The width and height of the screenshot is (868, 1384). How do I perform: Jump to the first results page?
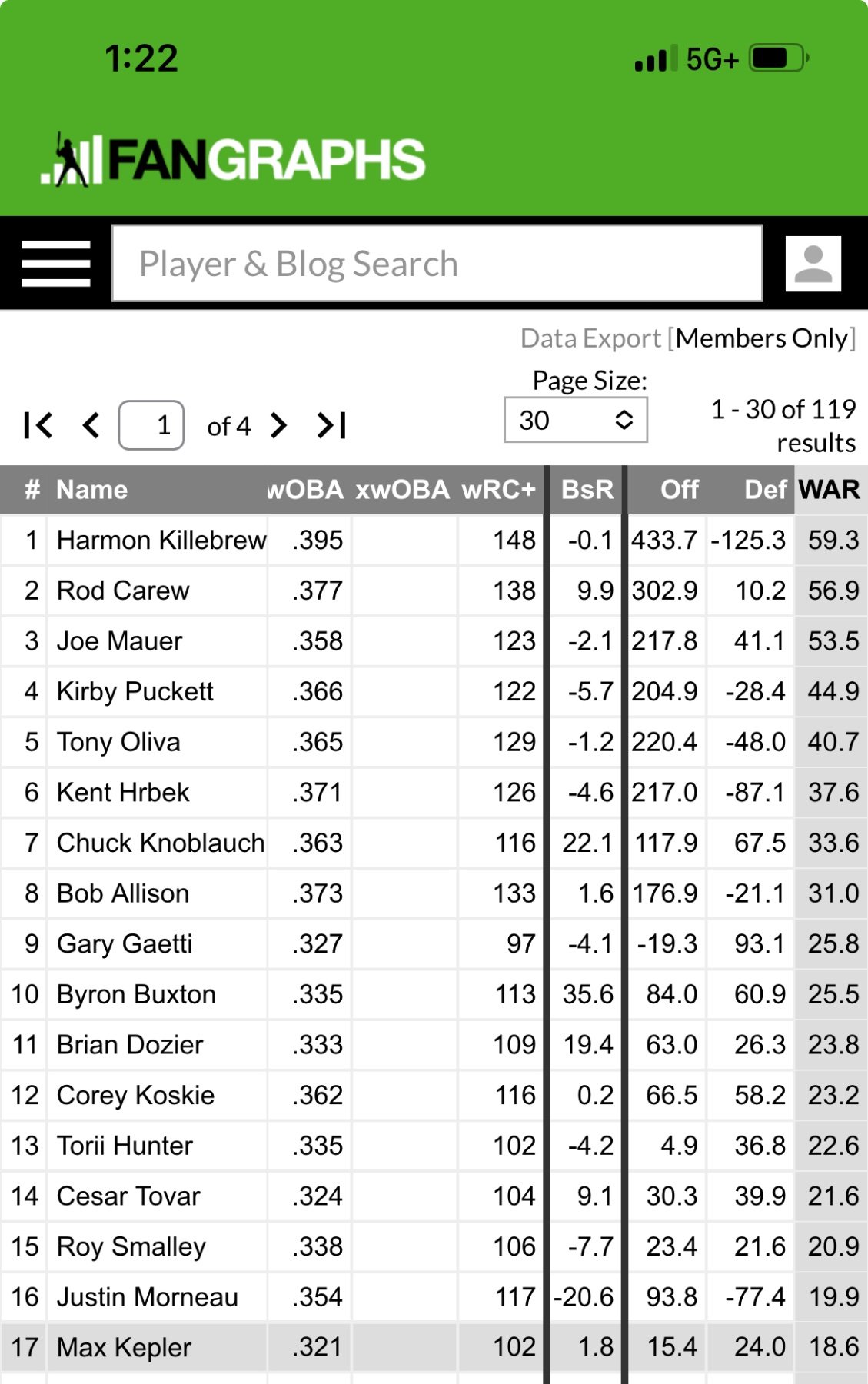coord(38,425)
